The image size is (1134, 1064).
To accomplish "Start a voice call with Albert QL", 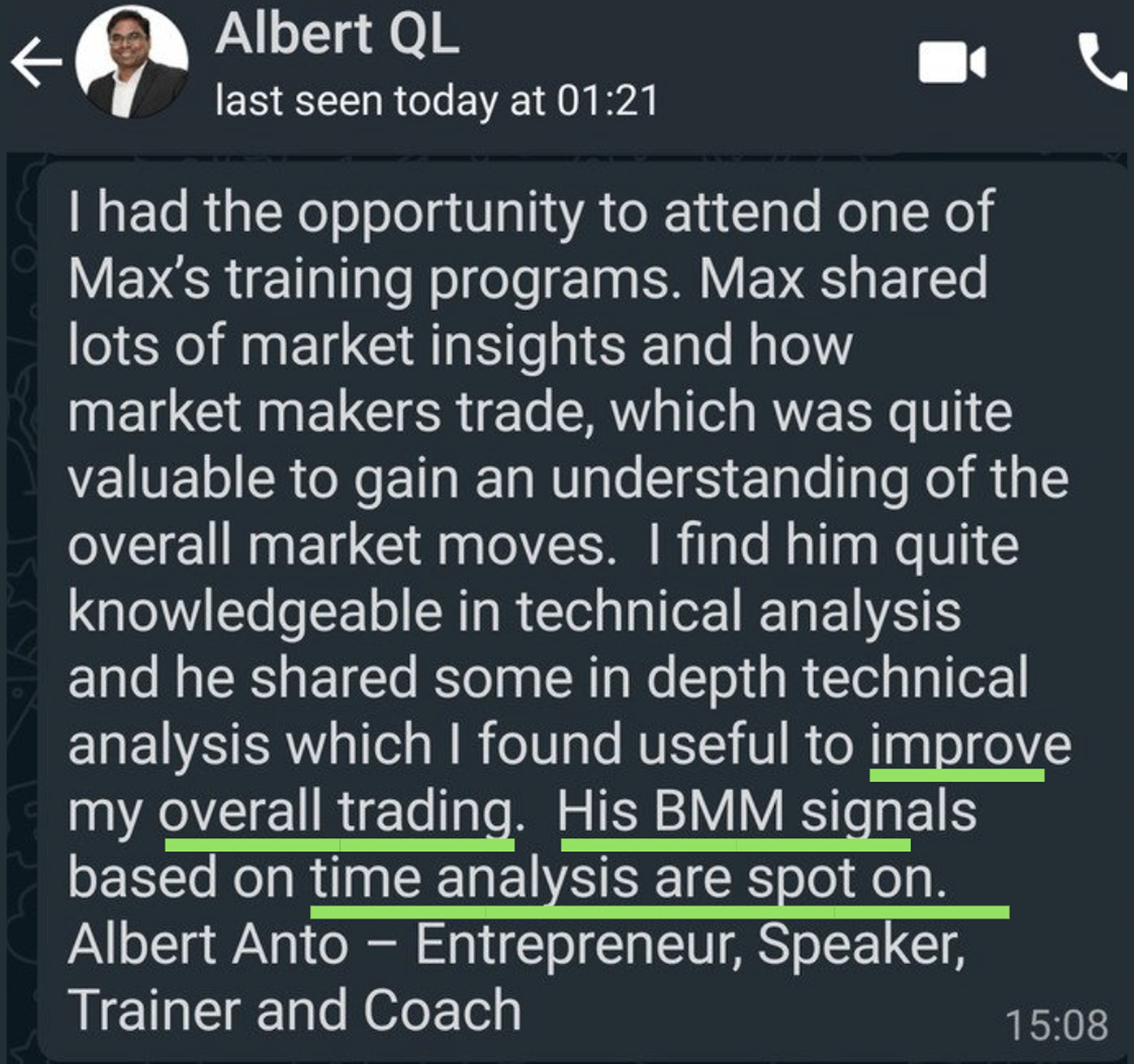I will click(1104, 62).
